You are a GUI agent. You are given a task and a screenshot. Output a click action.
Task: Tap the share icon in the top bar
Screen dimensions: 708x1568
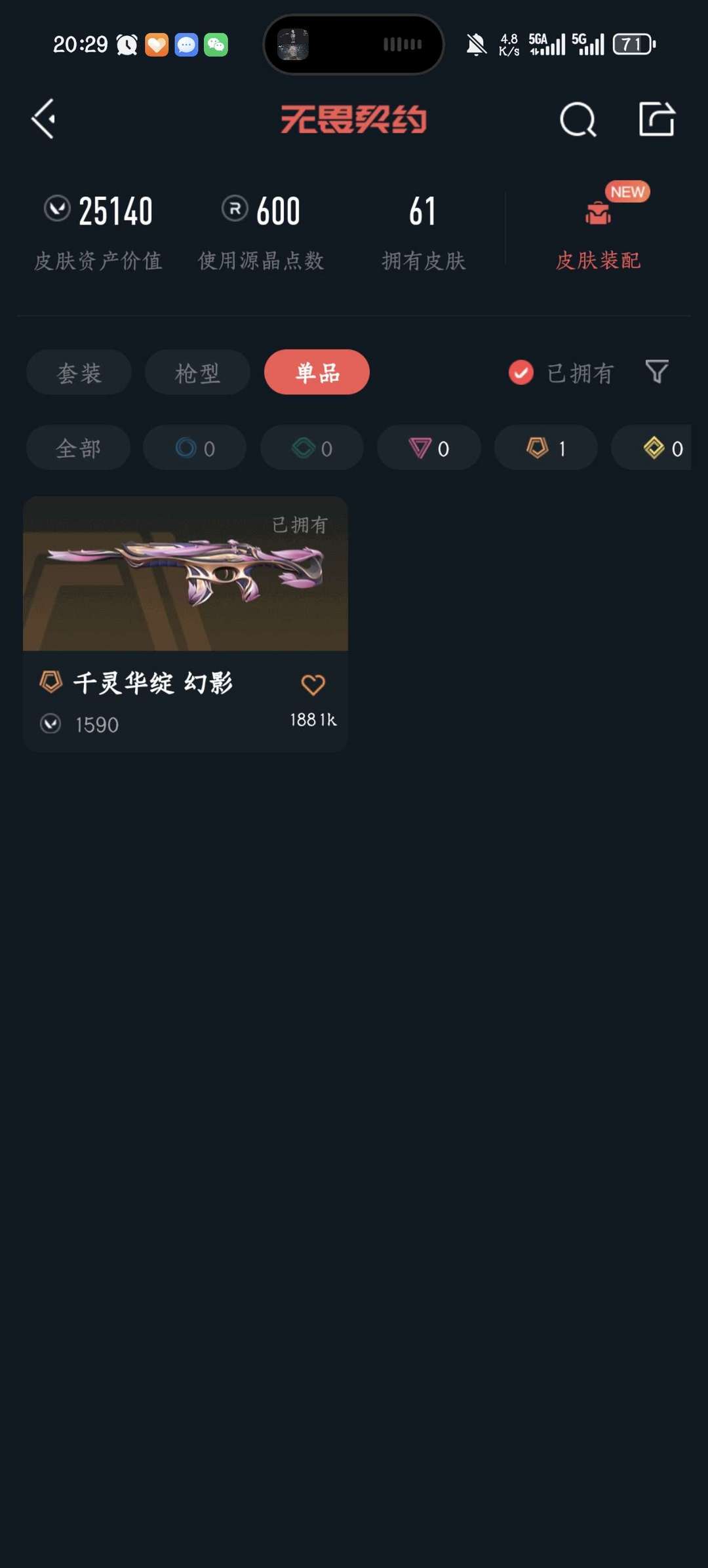pyautogui.click(x=658, y=119)
